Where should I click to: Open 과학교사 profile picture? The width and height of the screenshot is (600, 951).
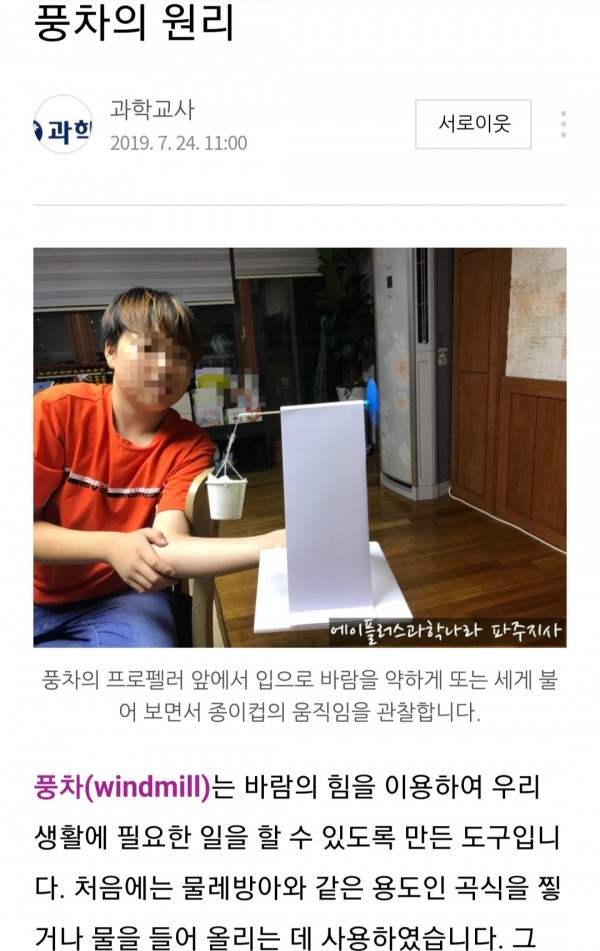point(63,125)
